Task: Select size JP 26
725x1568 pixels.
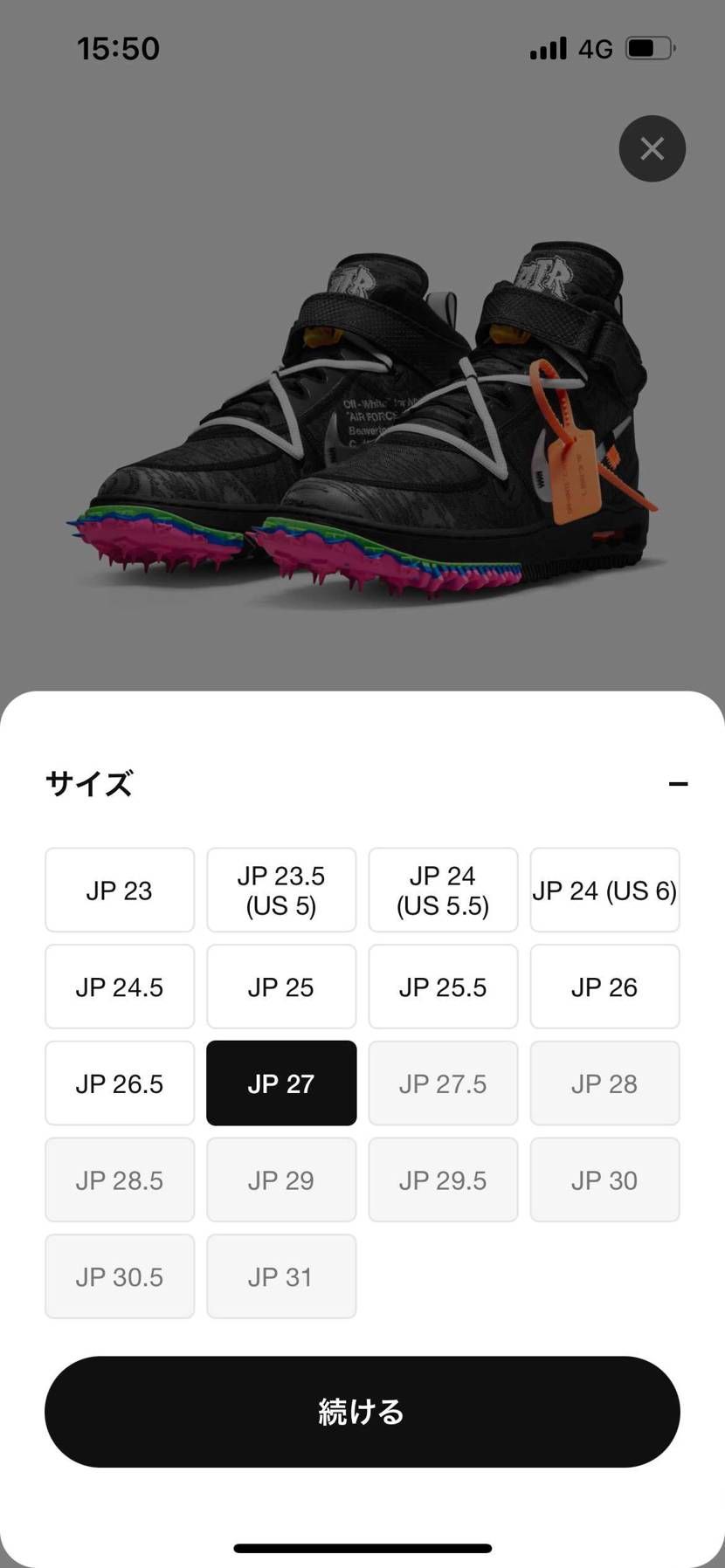Action: [x=604, y=987]
